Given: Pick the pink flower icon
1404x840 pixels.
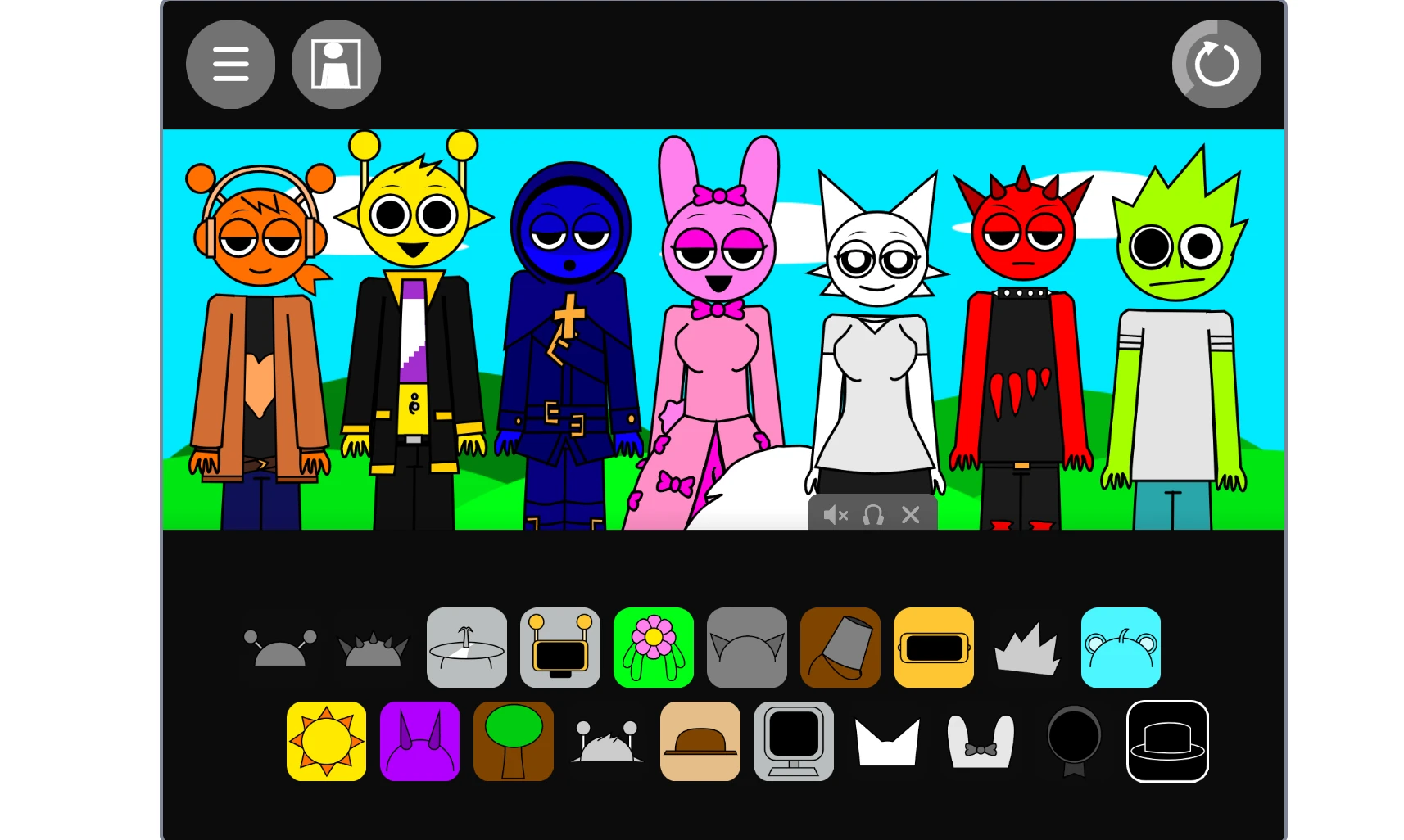Looking at the screenshot, I should tap(653, 648).
